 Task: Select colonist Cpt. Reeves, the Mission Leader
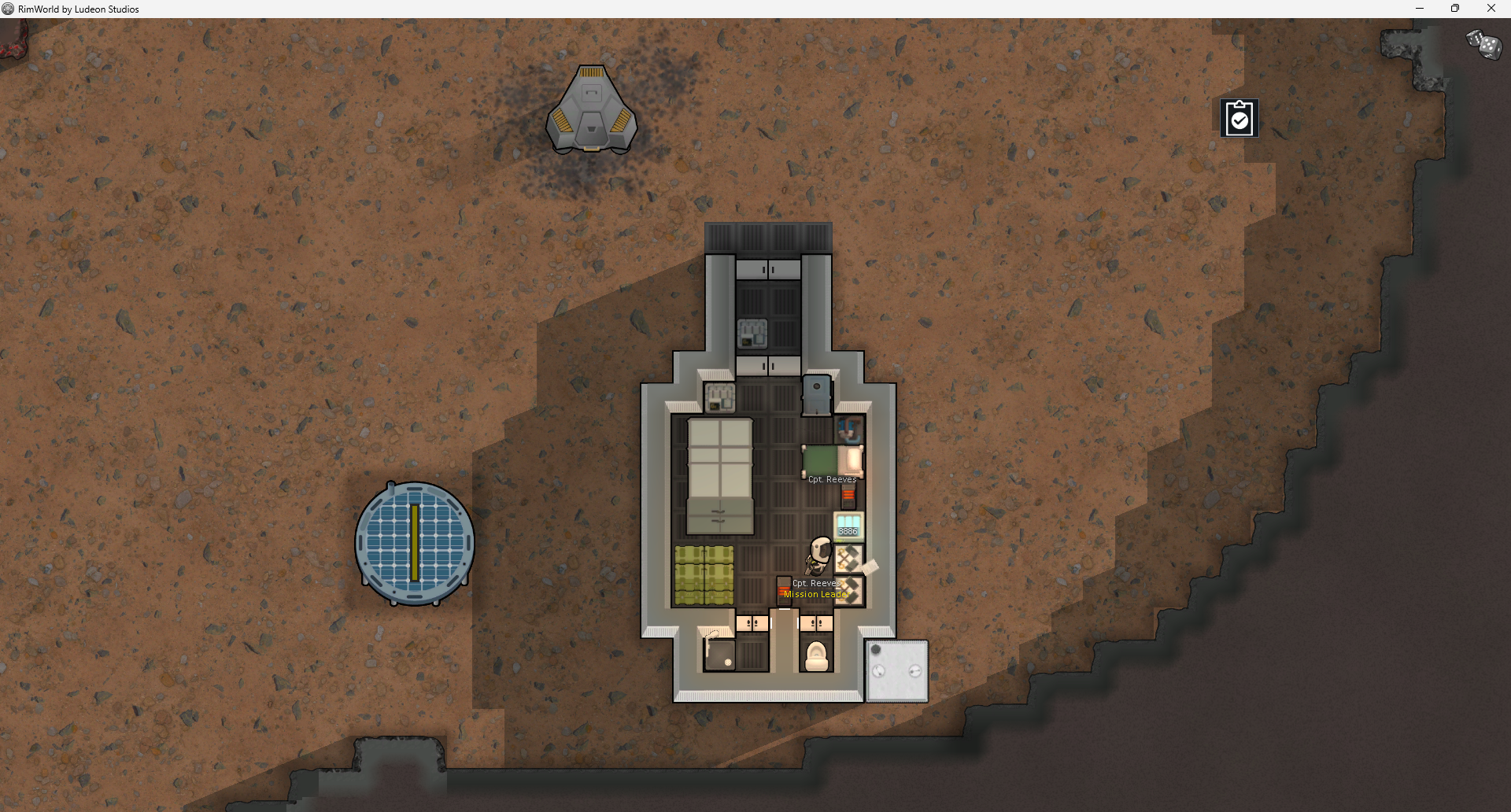(x=819, y=556)
